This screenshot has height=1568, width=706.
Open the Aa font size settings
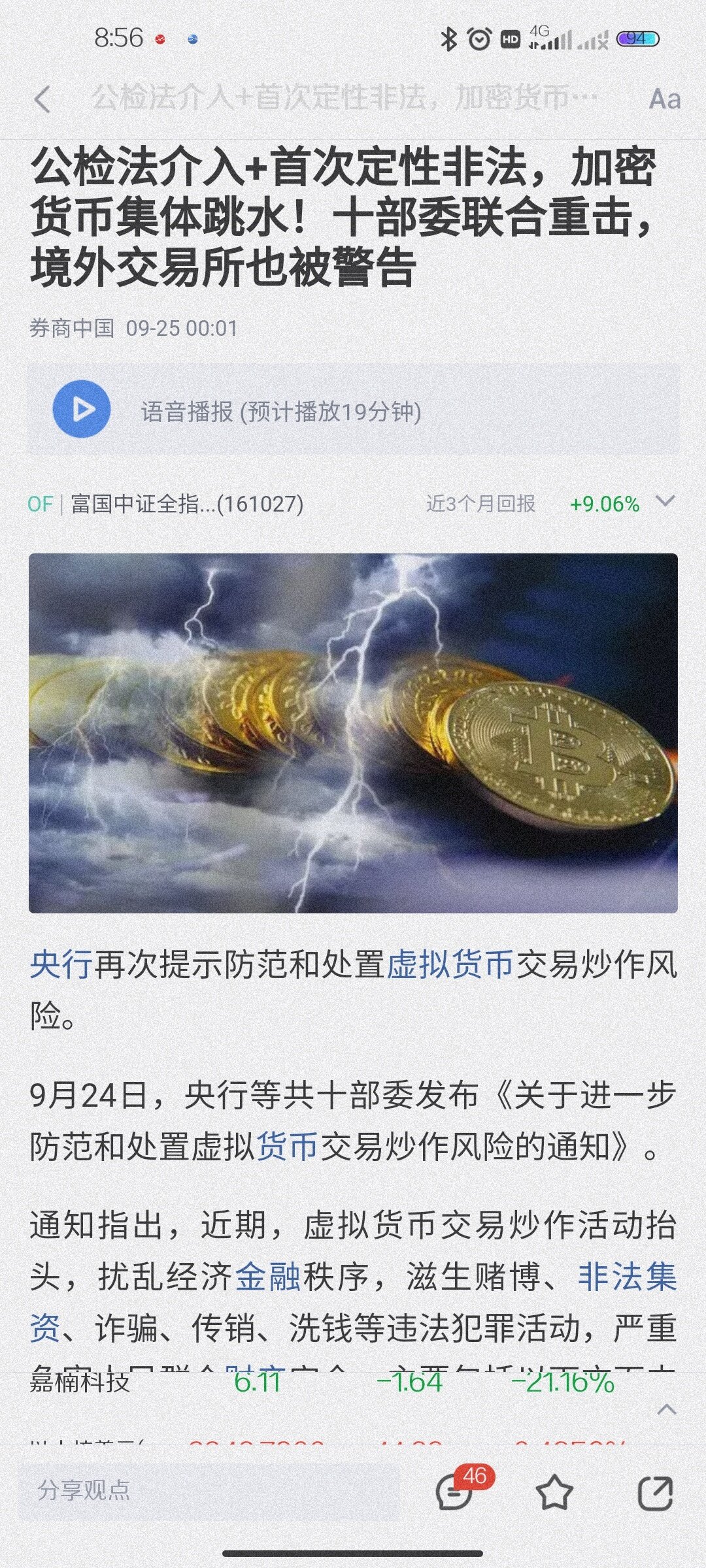pos(664,100)
